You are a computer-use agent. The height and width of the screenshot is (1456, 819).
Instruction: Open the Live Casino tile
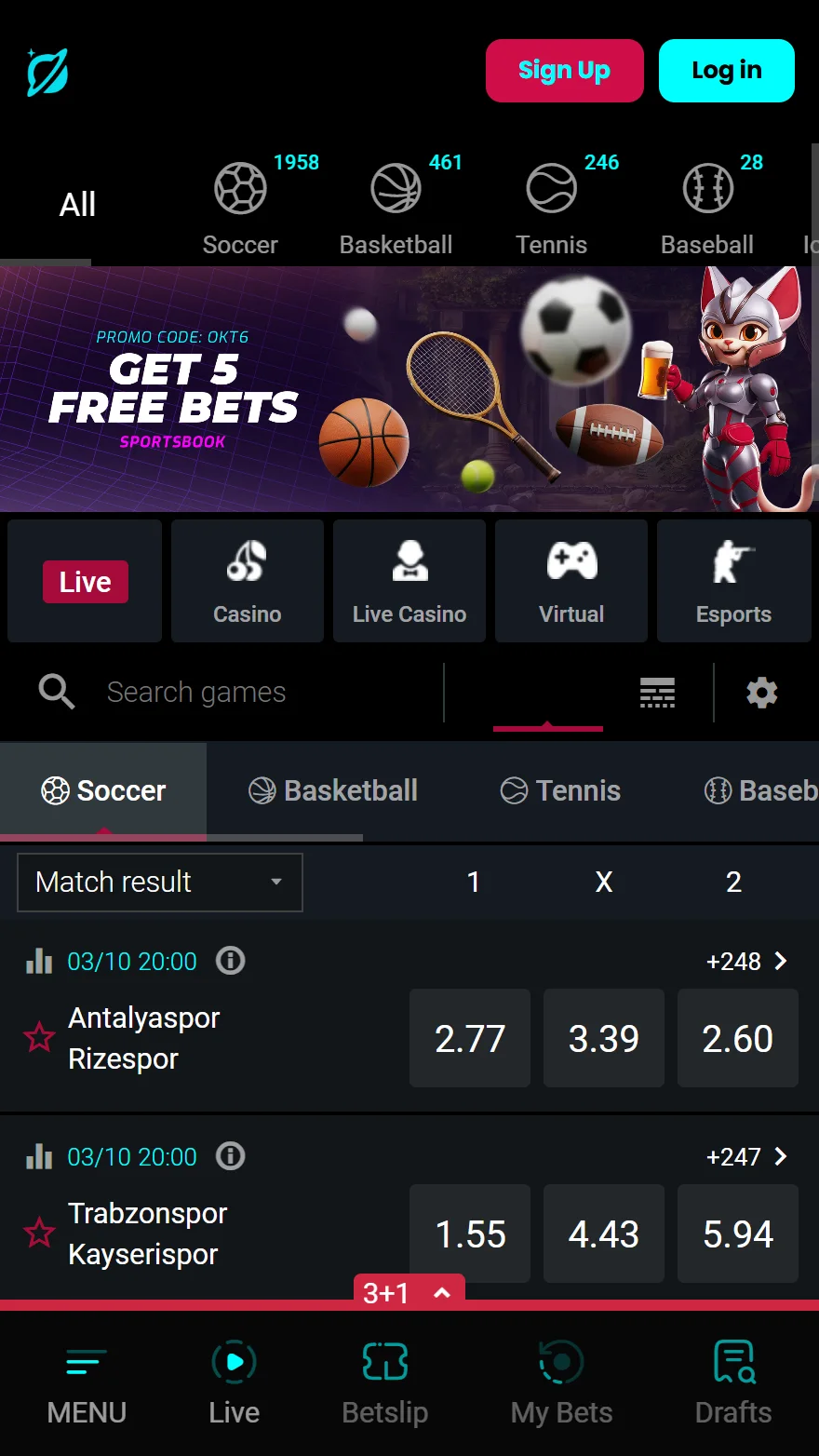pos(409,582)
